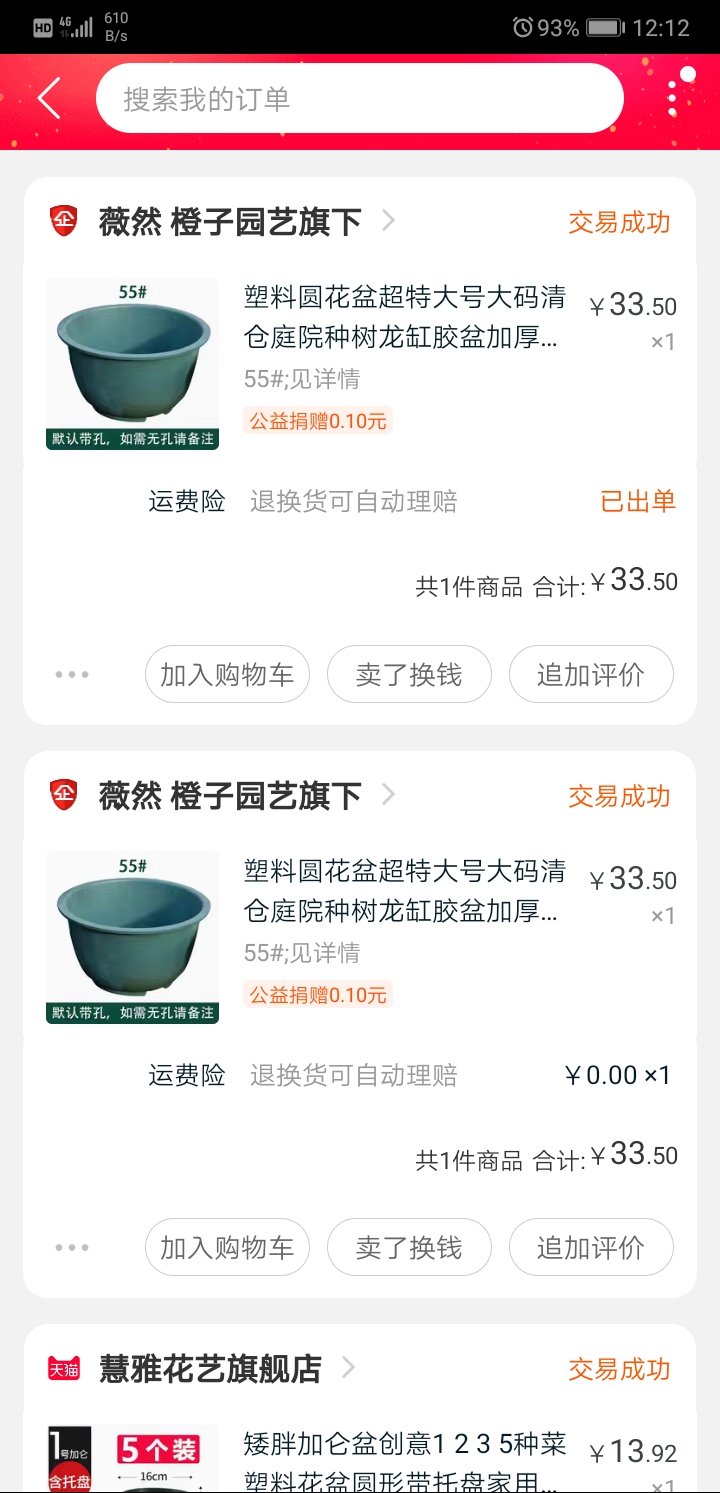
Task: Open the 塑料圆花盆 item in the 已出单 order
Action: tap(404, 317)
